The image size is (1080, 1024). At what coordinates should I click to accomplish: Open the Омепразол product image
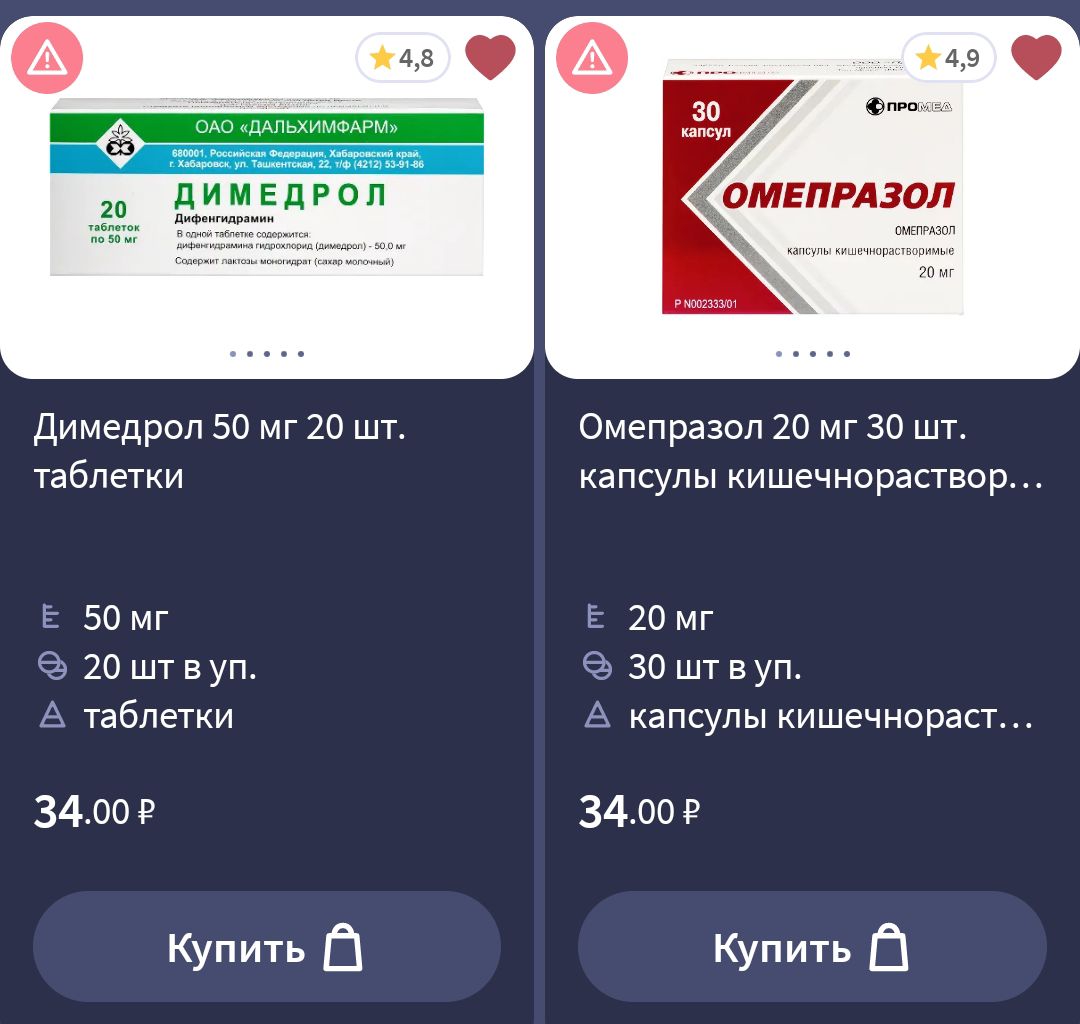point(812,187)
